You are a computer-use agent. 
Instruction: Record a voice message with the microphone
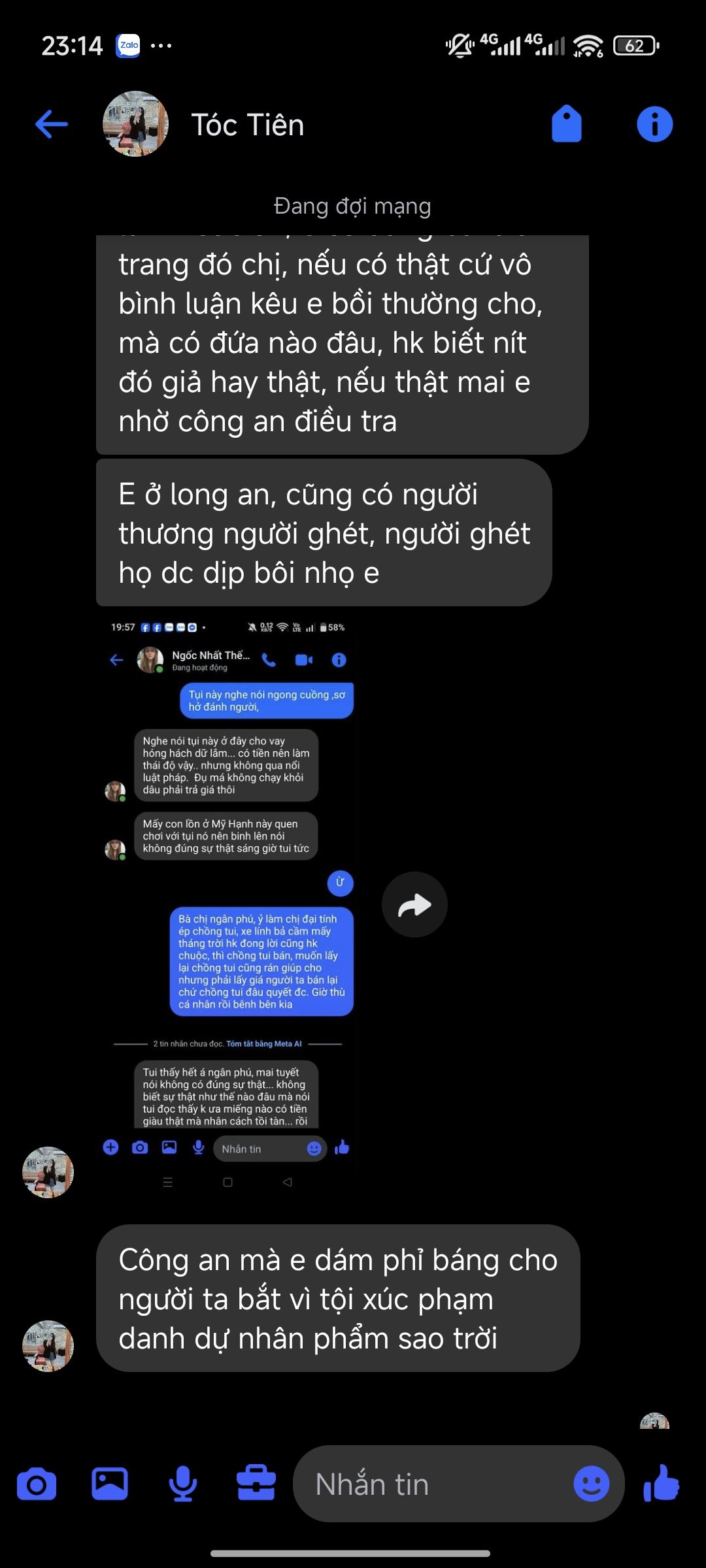pyautogui.click(x=183, y=1484)
